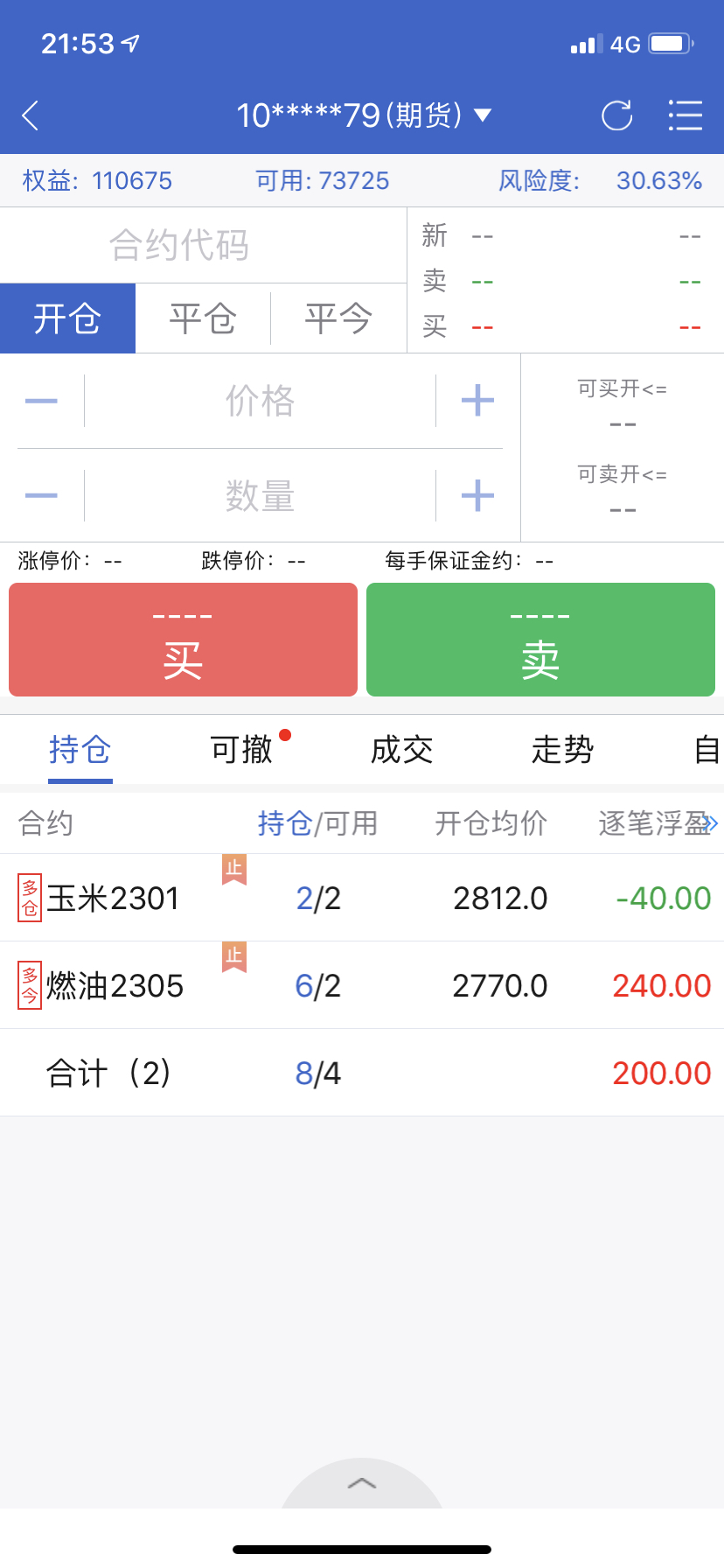Increase the quantity with plus button
Viewport: 724px width, 1568px height.
(x=477, y=496)
